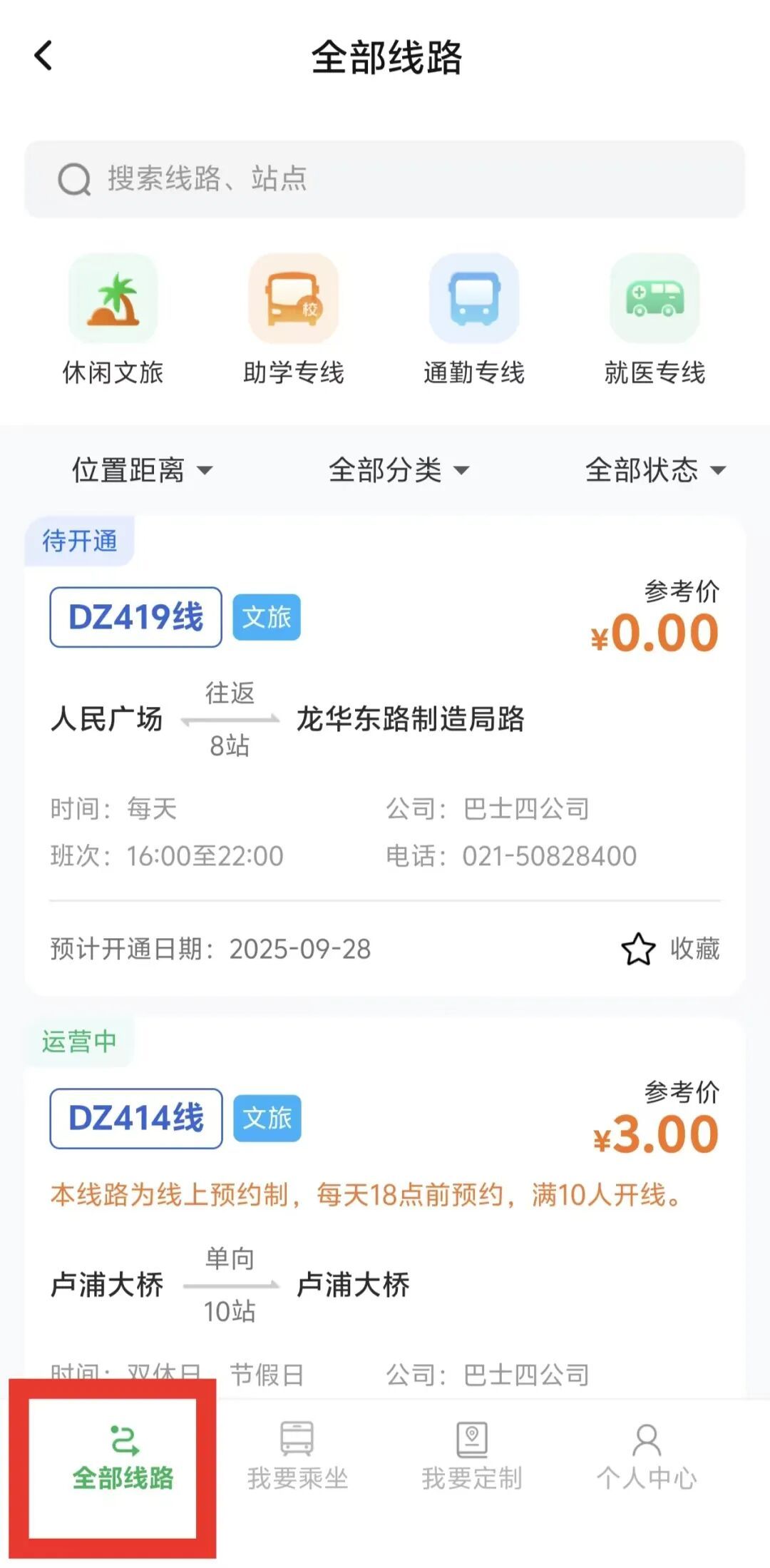Expand the 位置距离 sort dropdown
770x1568 pixels.
(x=142, y=470)
